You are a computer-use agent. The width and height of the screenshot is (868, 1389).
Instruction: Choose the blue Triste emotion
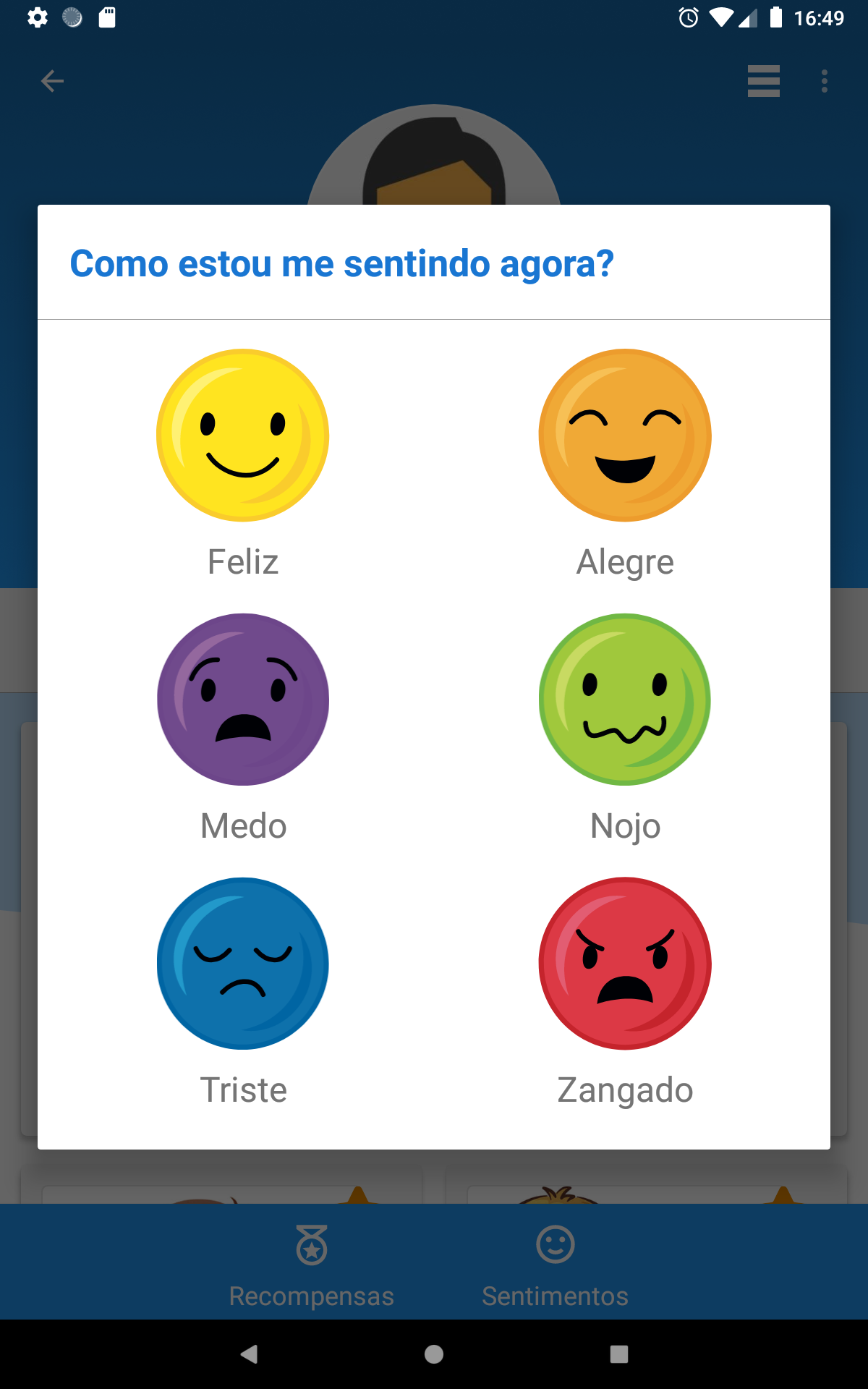[x=243, y=964]
